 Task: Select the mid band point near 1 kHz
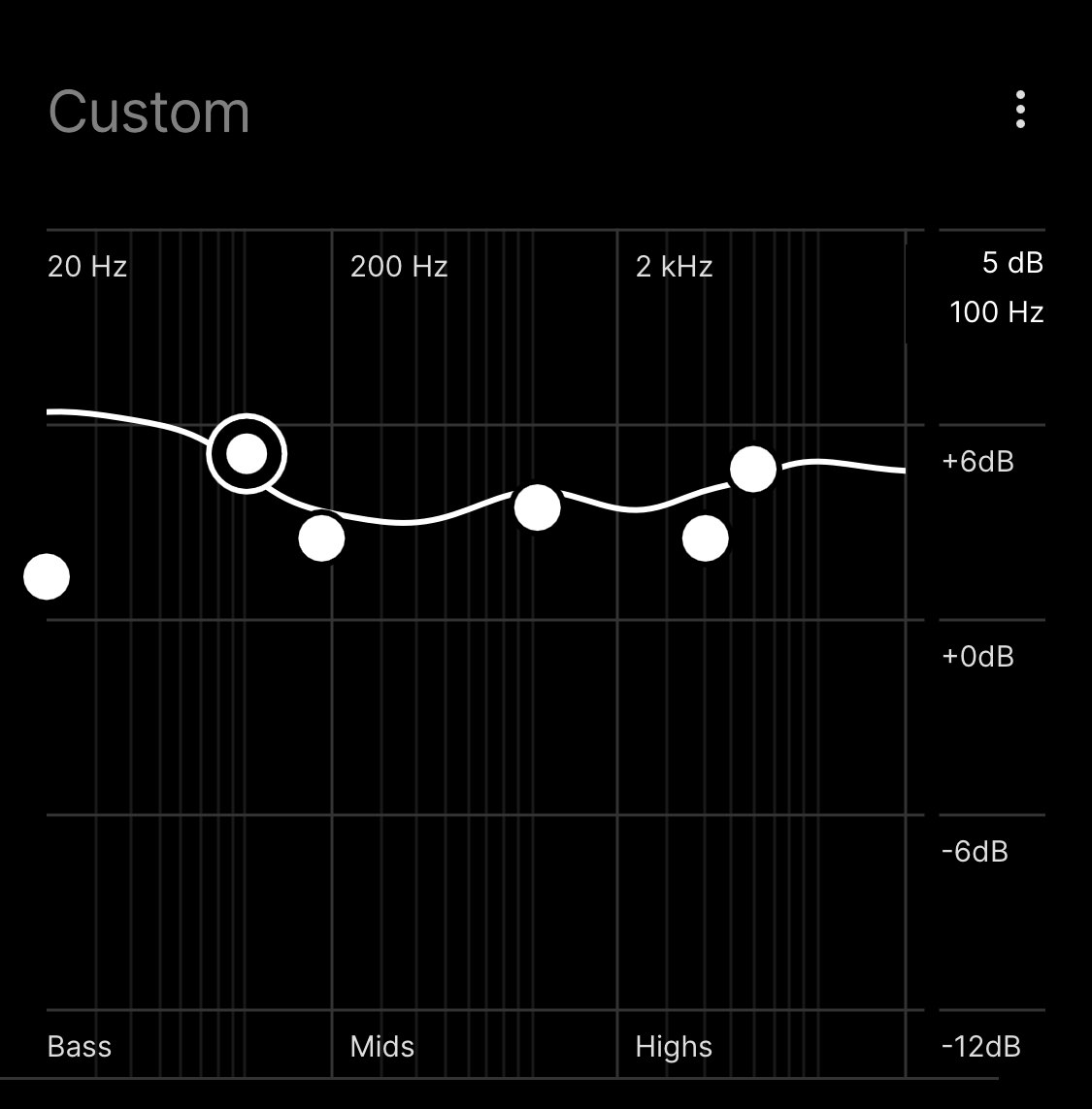pos(537,506)
